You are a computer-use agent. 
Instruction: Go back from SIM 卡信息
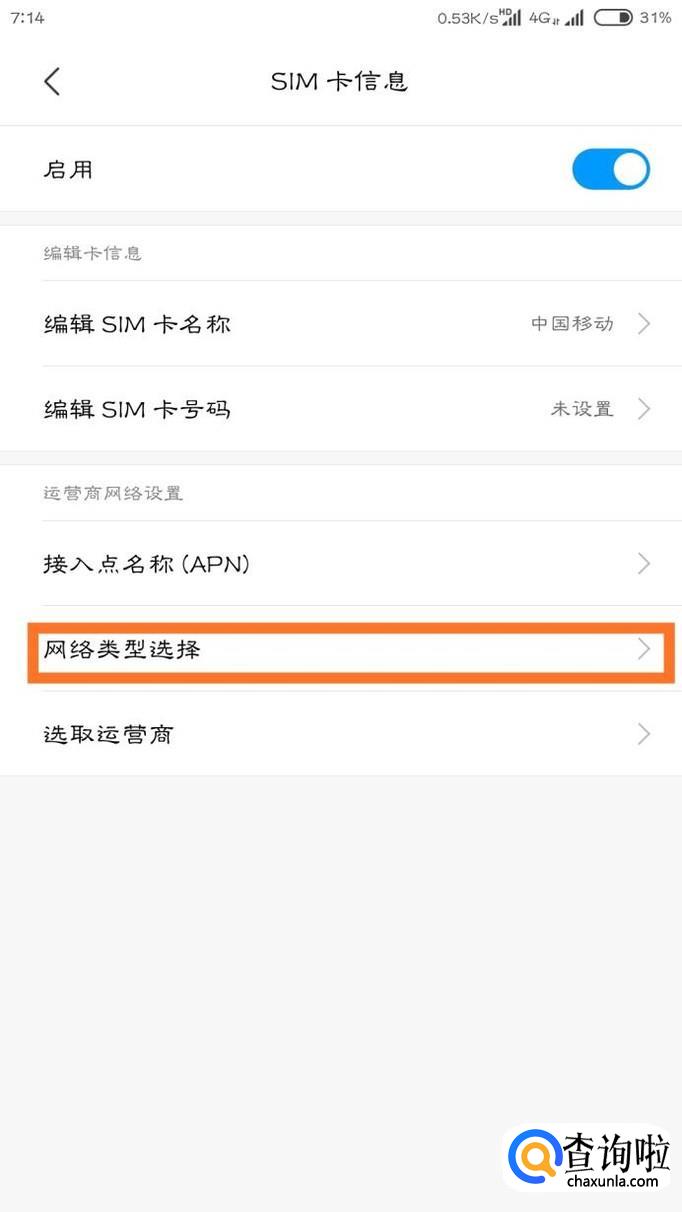pos(52,81)
